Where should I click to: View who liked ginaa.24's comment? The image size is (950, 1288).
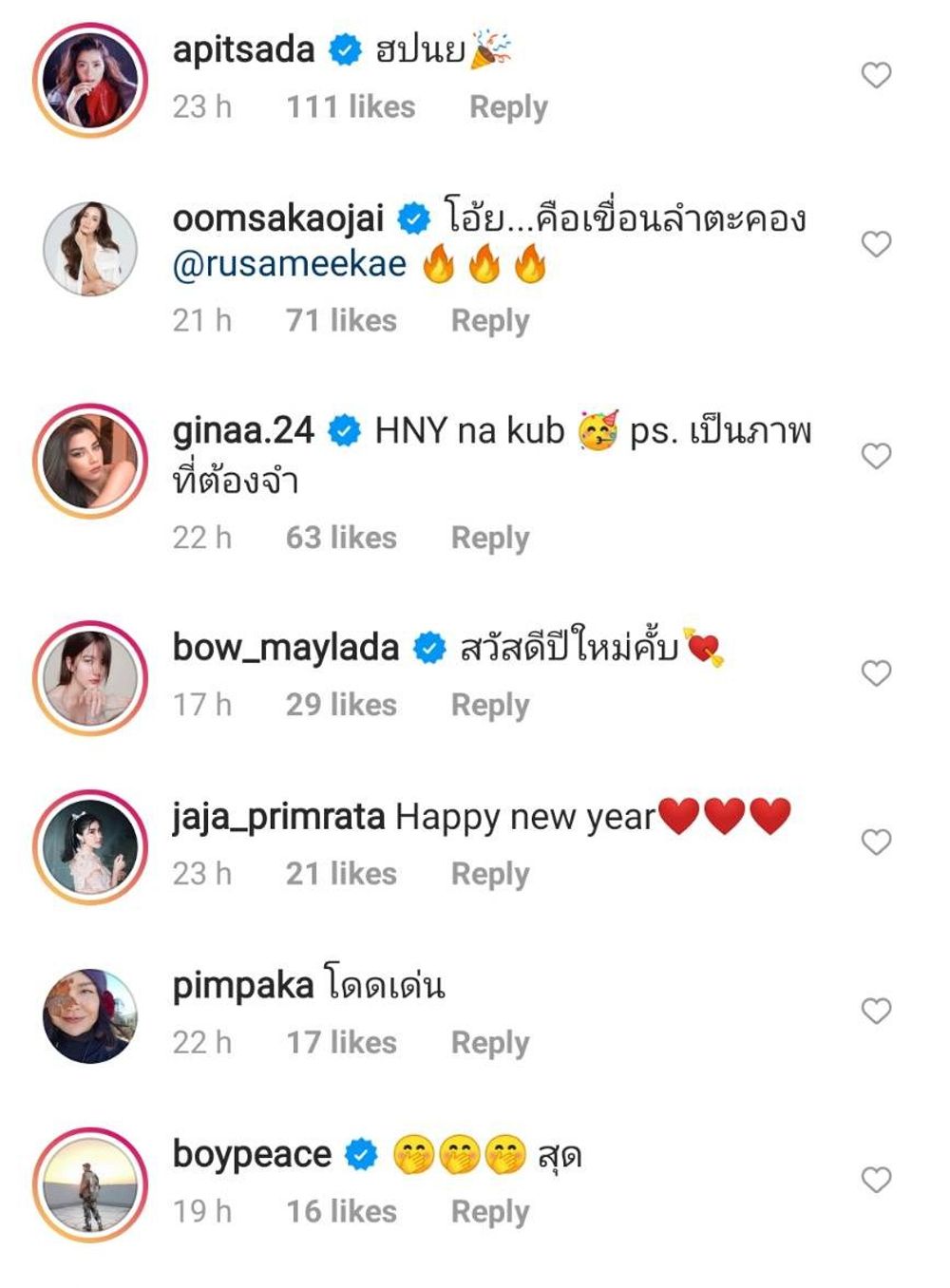tap(341, 538)
